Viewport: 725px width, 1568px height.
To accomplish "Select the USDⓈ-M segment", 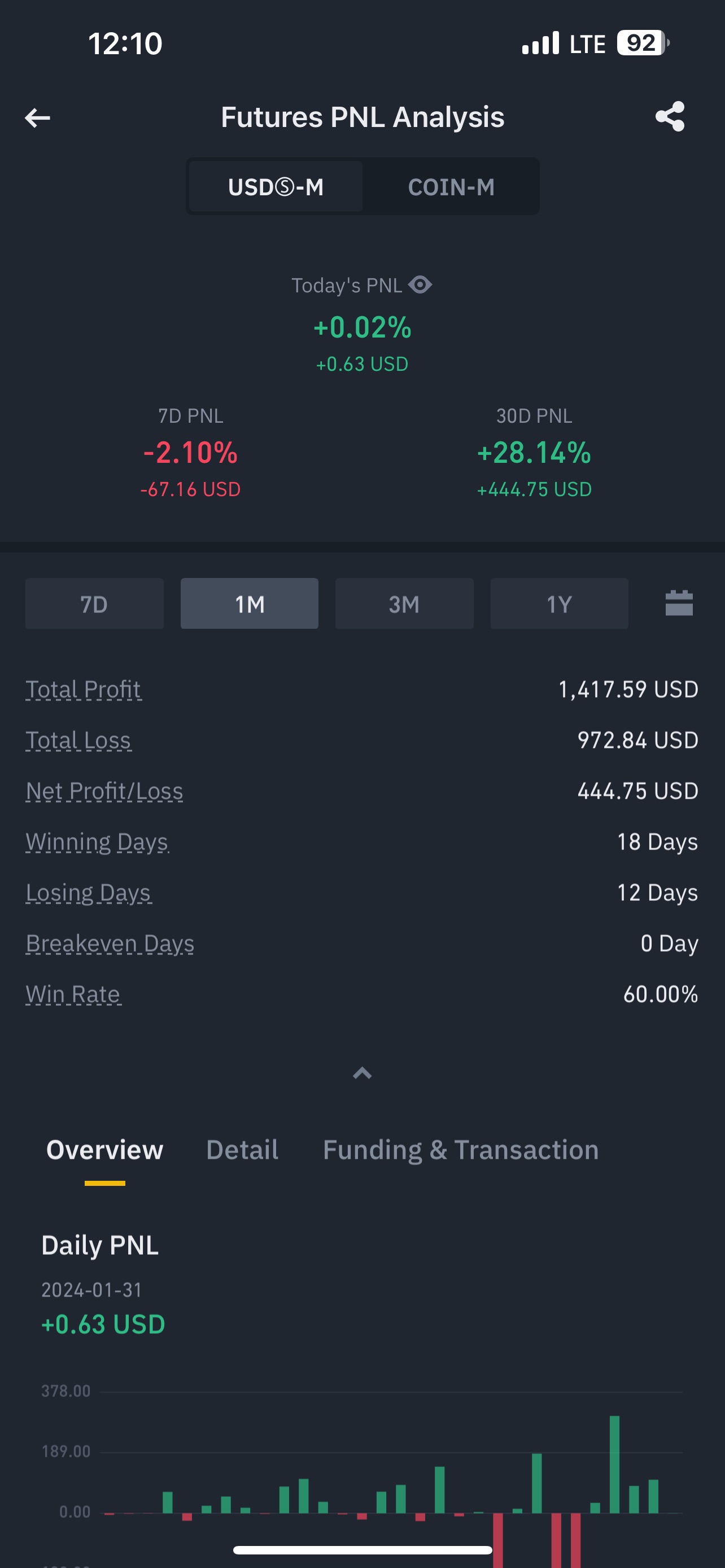I will pyautogui.click(x=276, y=187).
